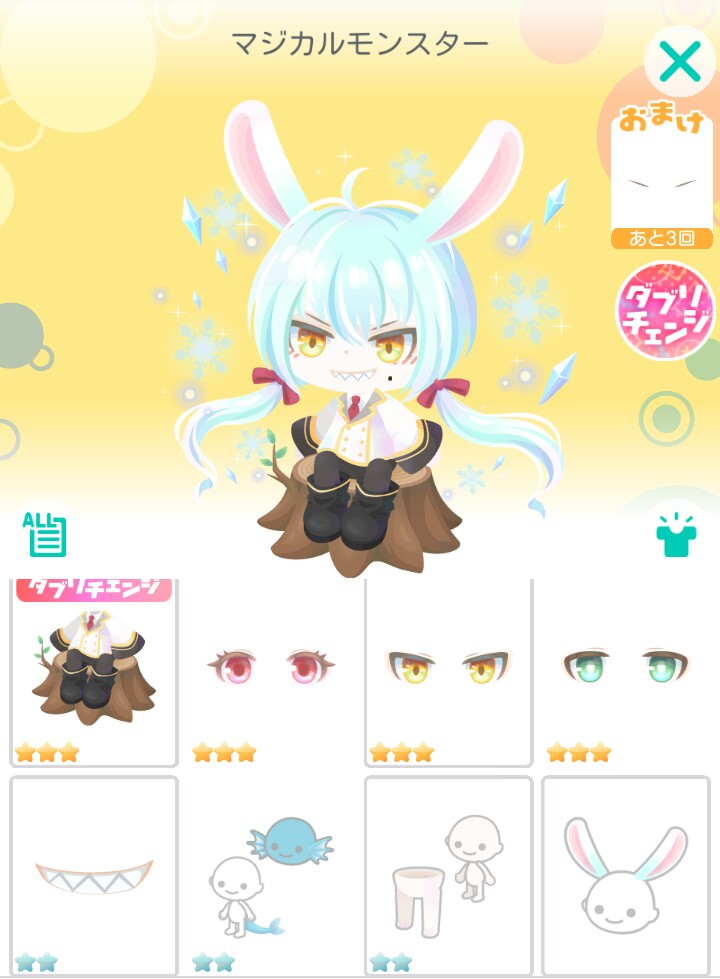Open the ALL items list icon
The width and height of the screenshot is (720, 979).
point(46,535)
